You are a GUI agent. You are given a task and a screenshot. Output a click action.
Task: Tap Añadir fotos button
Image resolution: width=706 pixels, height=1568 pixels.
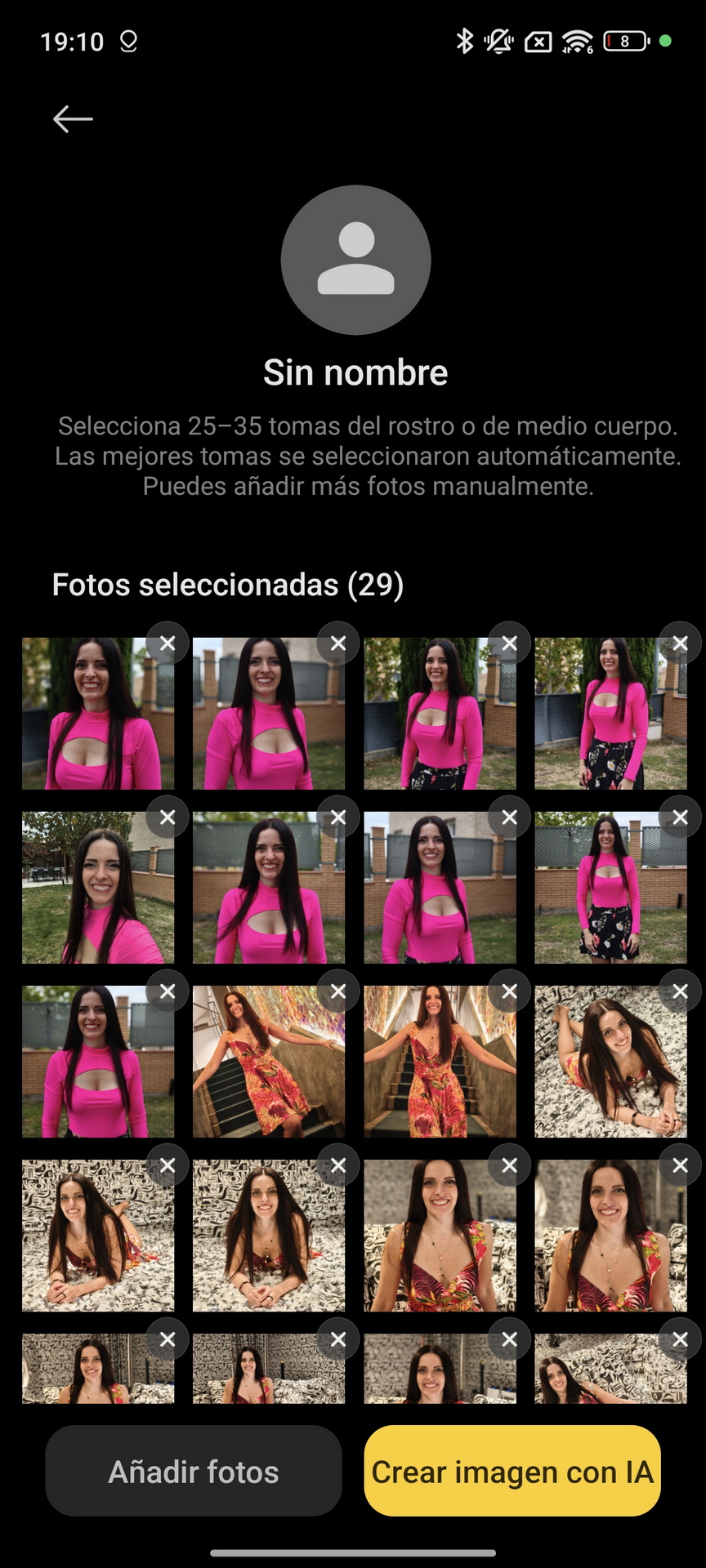tap(194, 1471)
